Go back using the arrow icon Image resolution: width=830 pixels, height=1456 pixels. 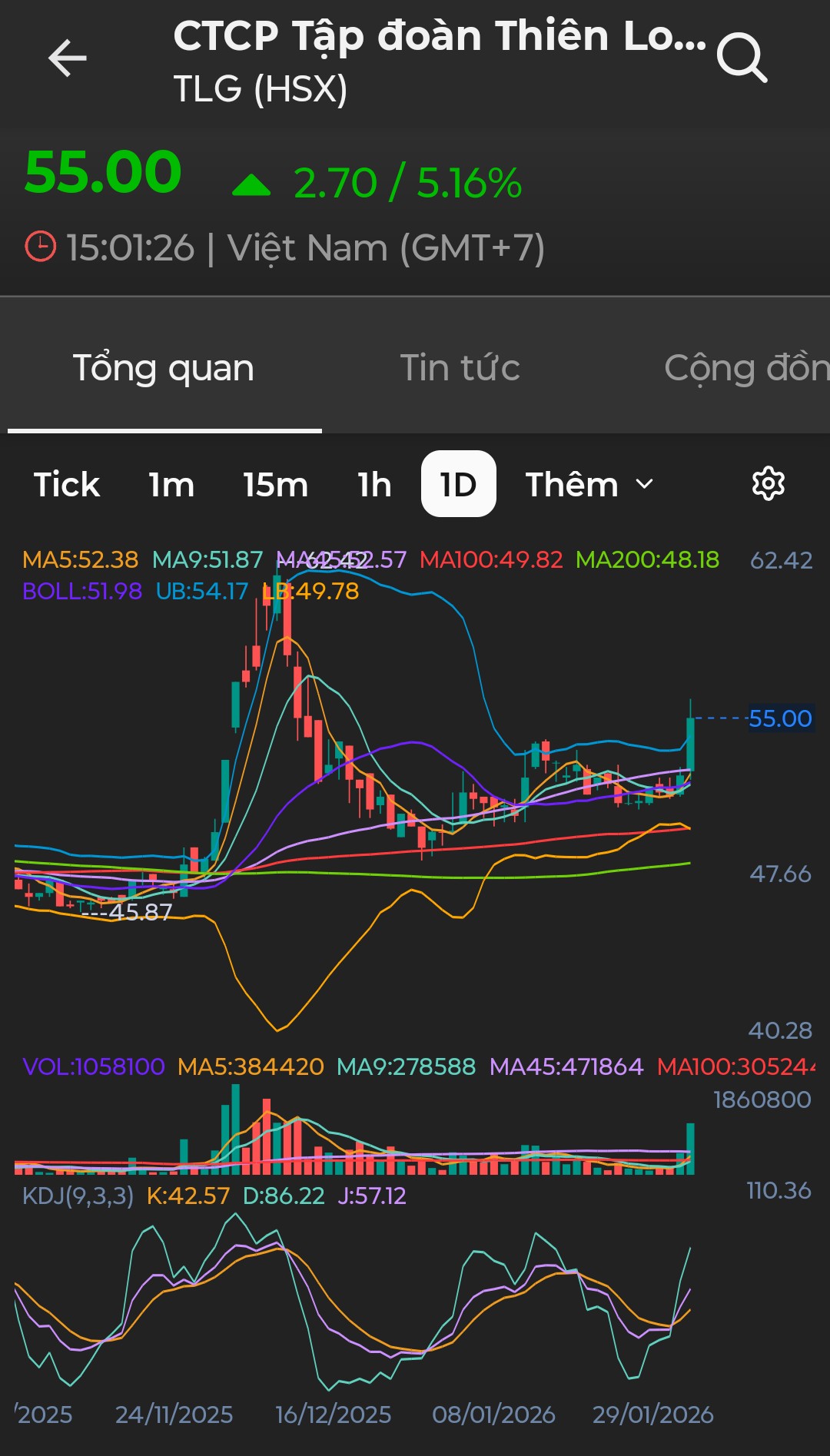click(68, 59)
